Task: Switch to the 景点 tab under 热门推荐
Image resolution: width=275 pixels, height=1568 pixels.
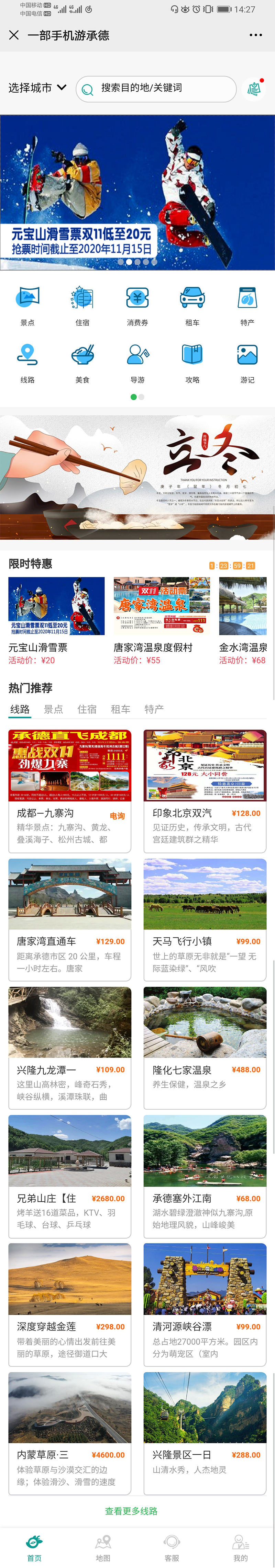Action: pos(53,709)
